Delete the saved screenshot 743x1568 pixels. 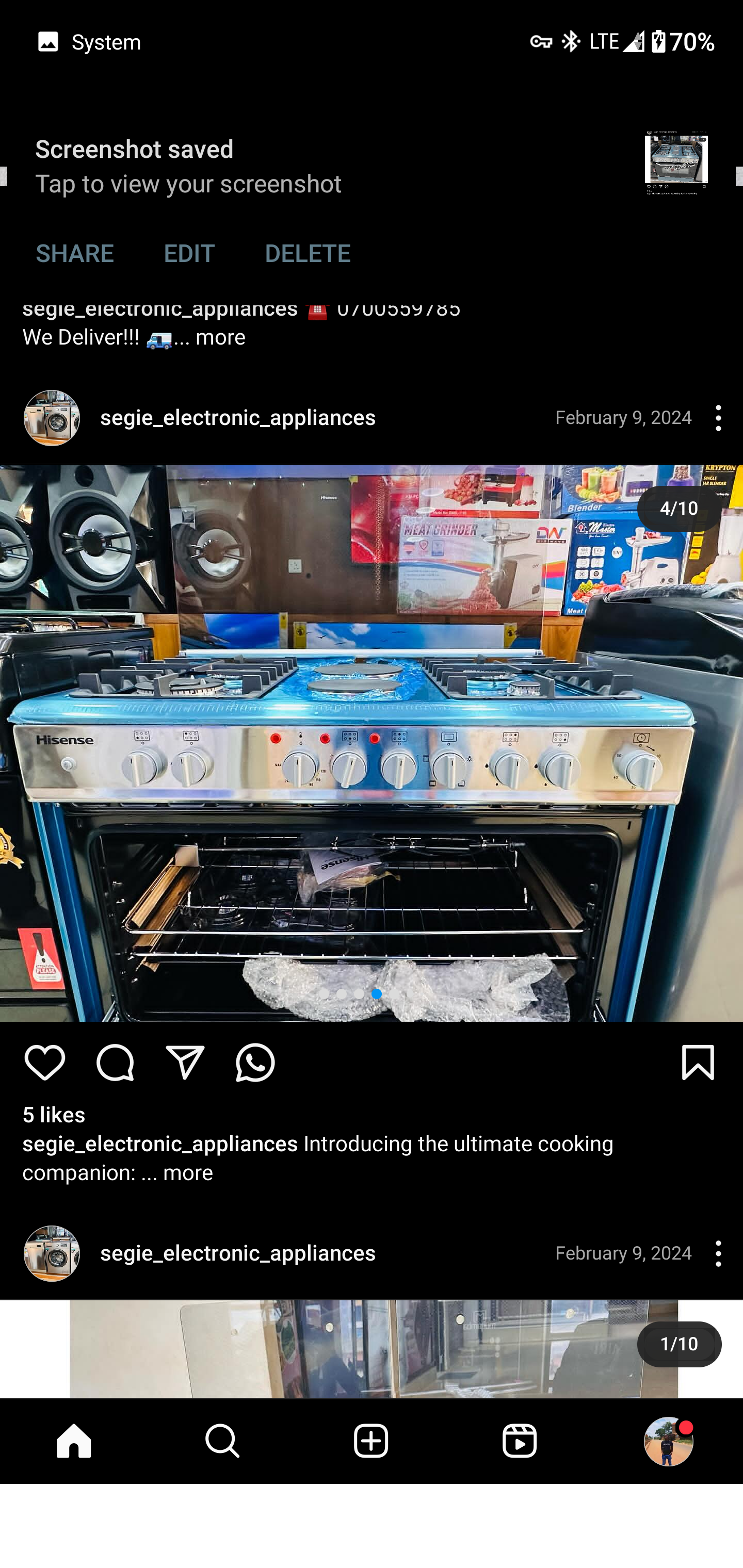[x=308, y=253]
